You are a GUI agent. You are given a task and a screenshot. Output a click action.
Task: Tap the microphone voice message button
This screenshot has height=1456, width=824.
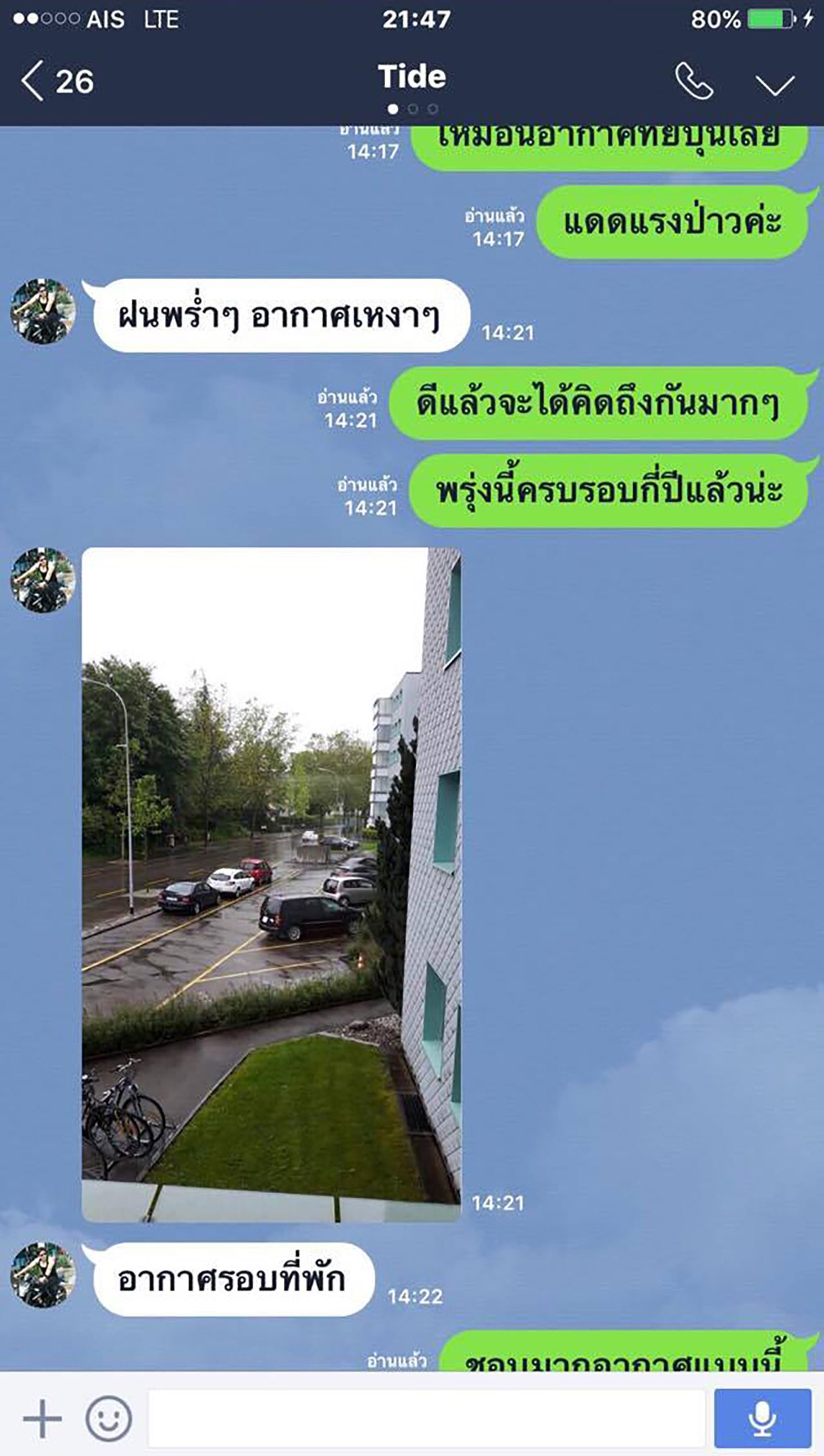(x=762, y=1418)
